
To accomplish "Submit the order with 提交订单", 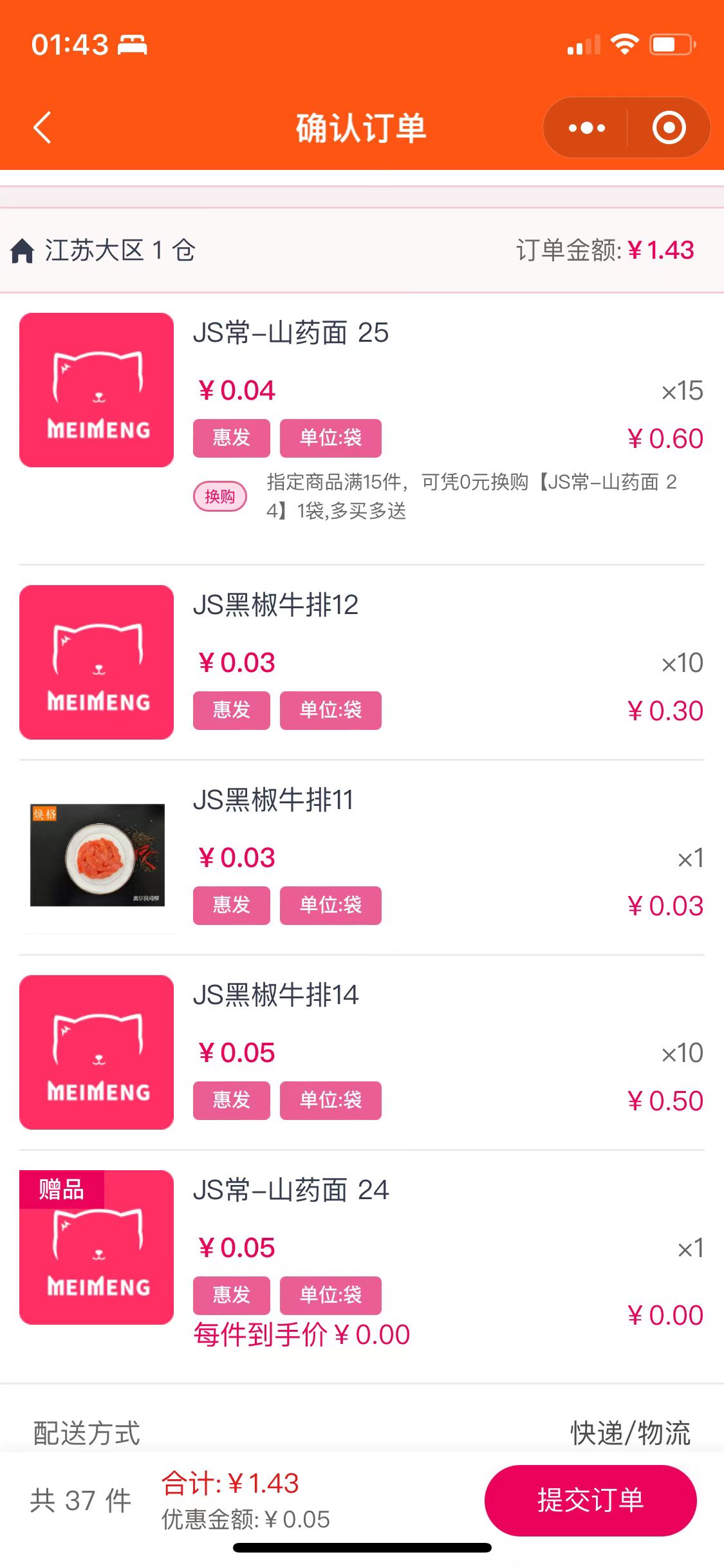I will (590, 1500).
